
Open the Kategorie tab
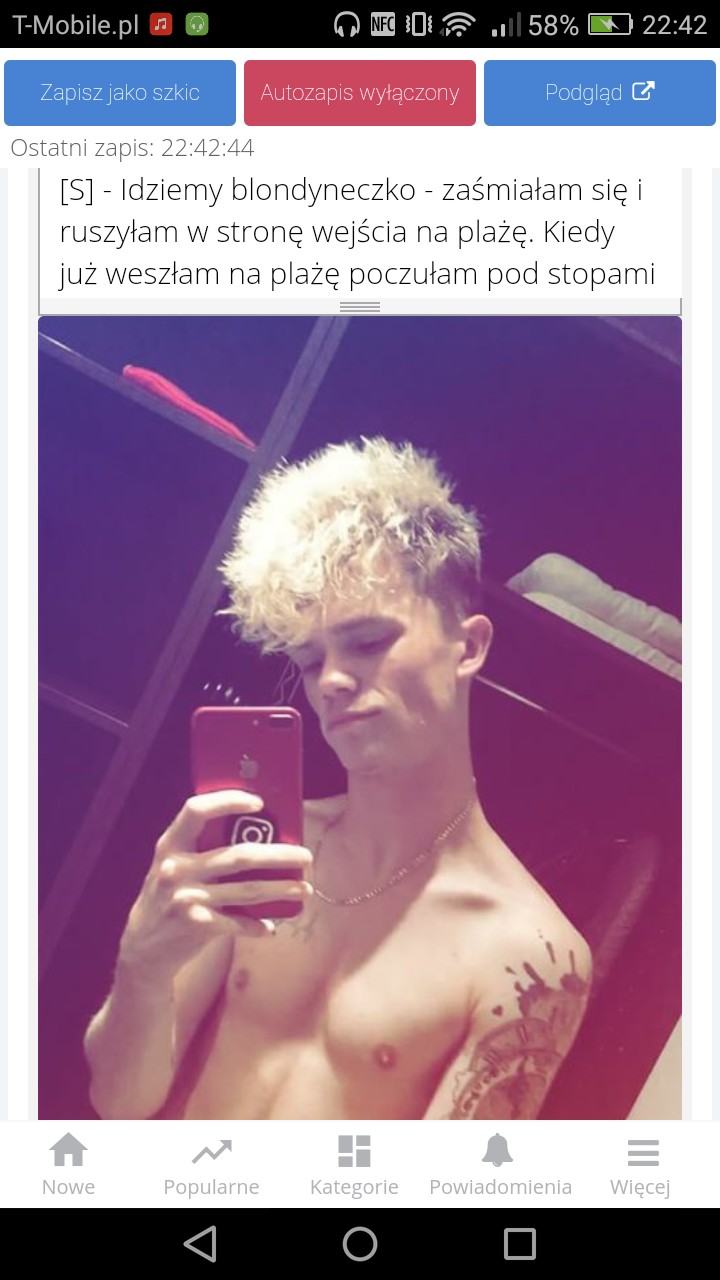354,1165
